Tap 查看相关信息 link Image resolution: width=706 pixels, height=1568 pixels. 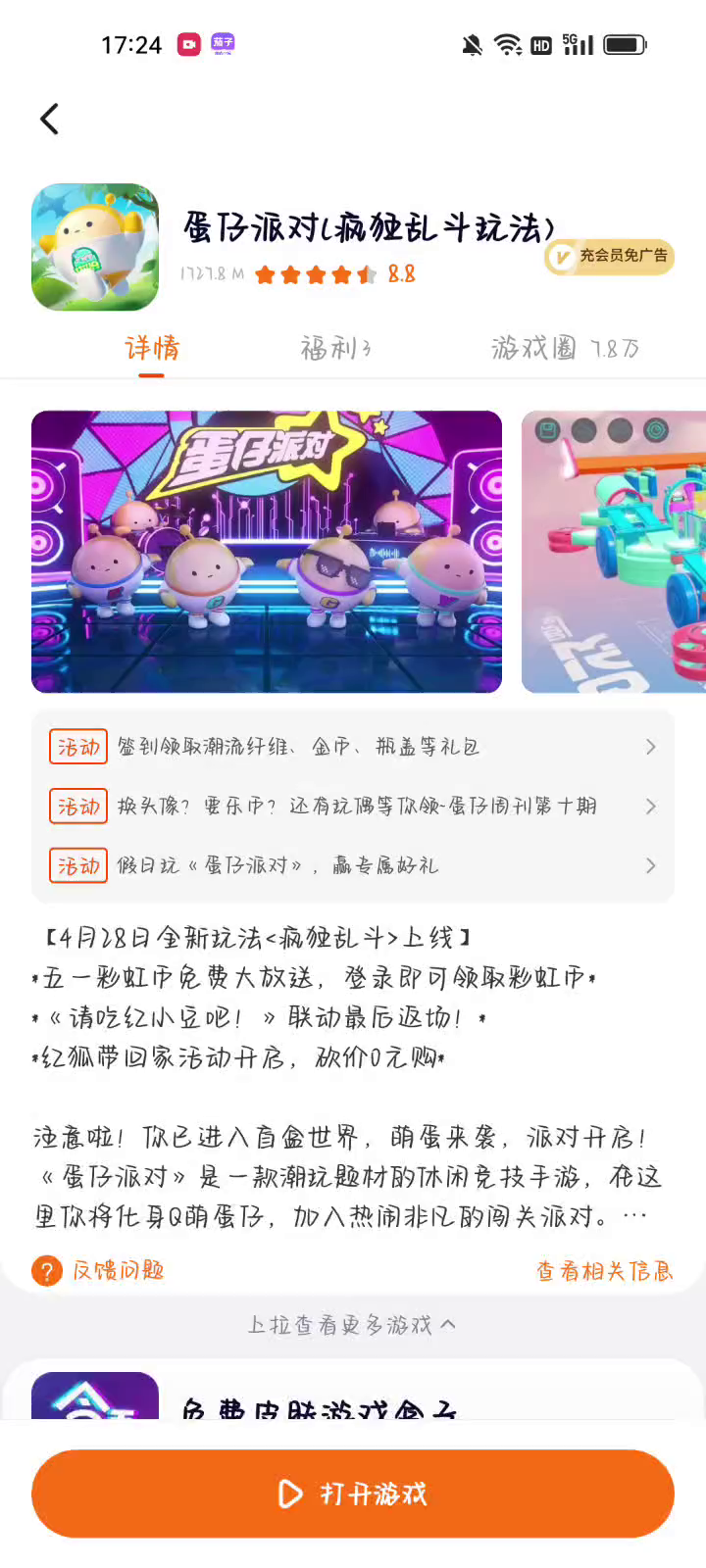(605, 1271)
